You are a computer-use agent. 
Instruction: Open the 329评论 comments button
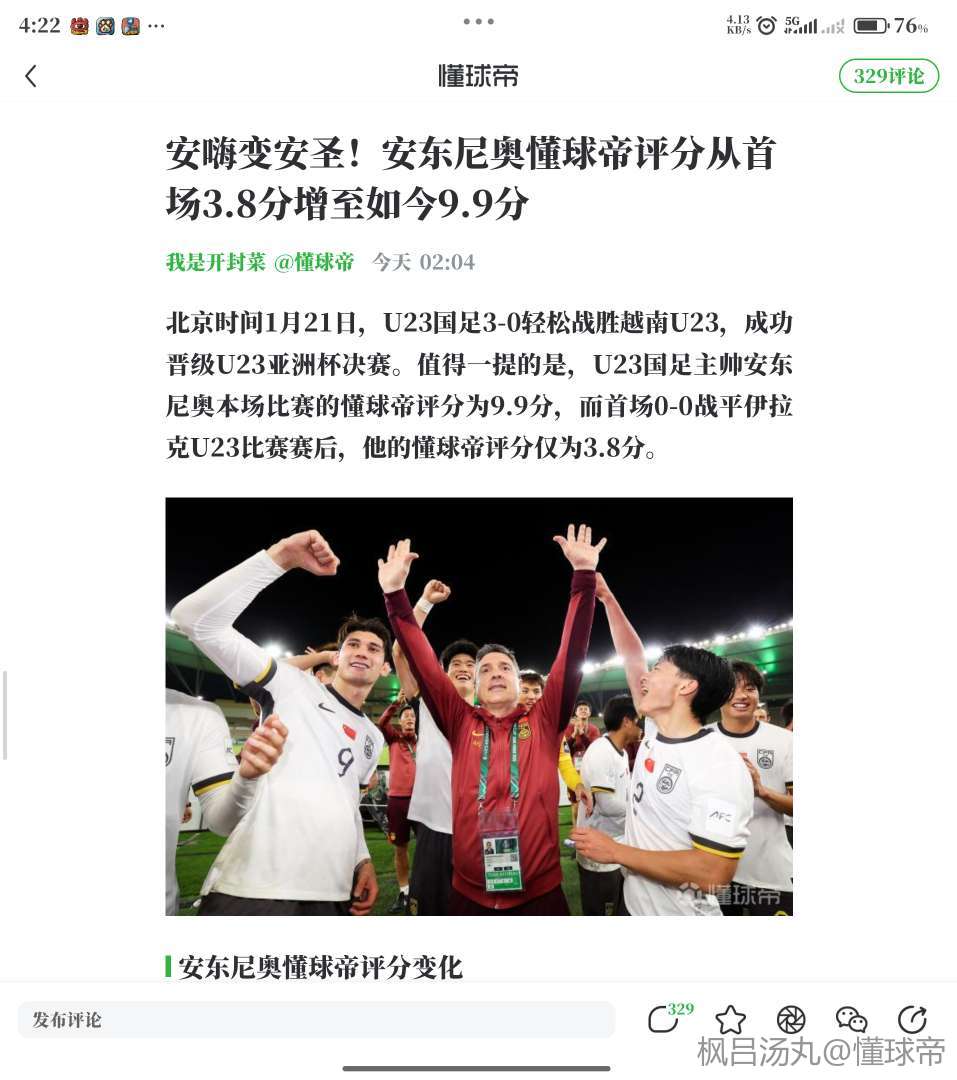click(888, 76)
